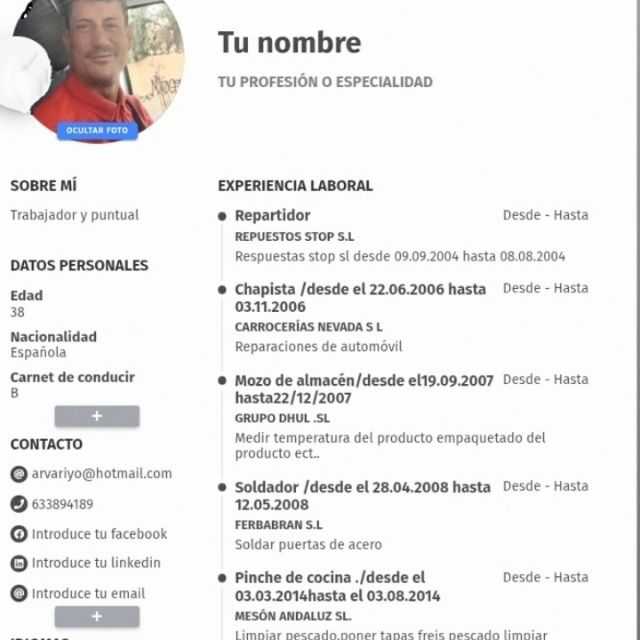This screenshot has width=640, height=640.
Task: Edit Tu profesión o especialidad field
Action: tap(325, 82)
